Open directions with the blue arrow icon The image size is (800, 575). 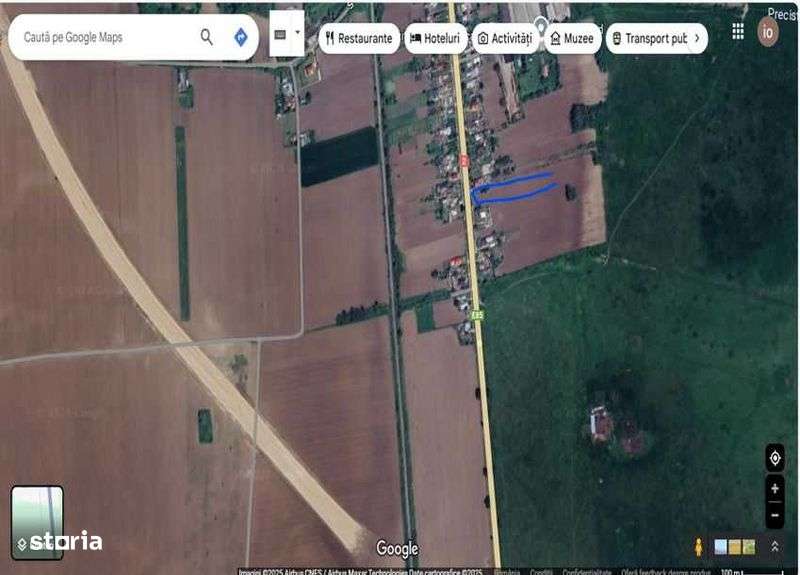(240, 37)
